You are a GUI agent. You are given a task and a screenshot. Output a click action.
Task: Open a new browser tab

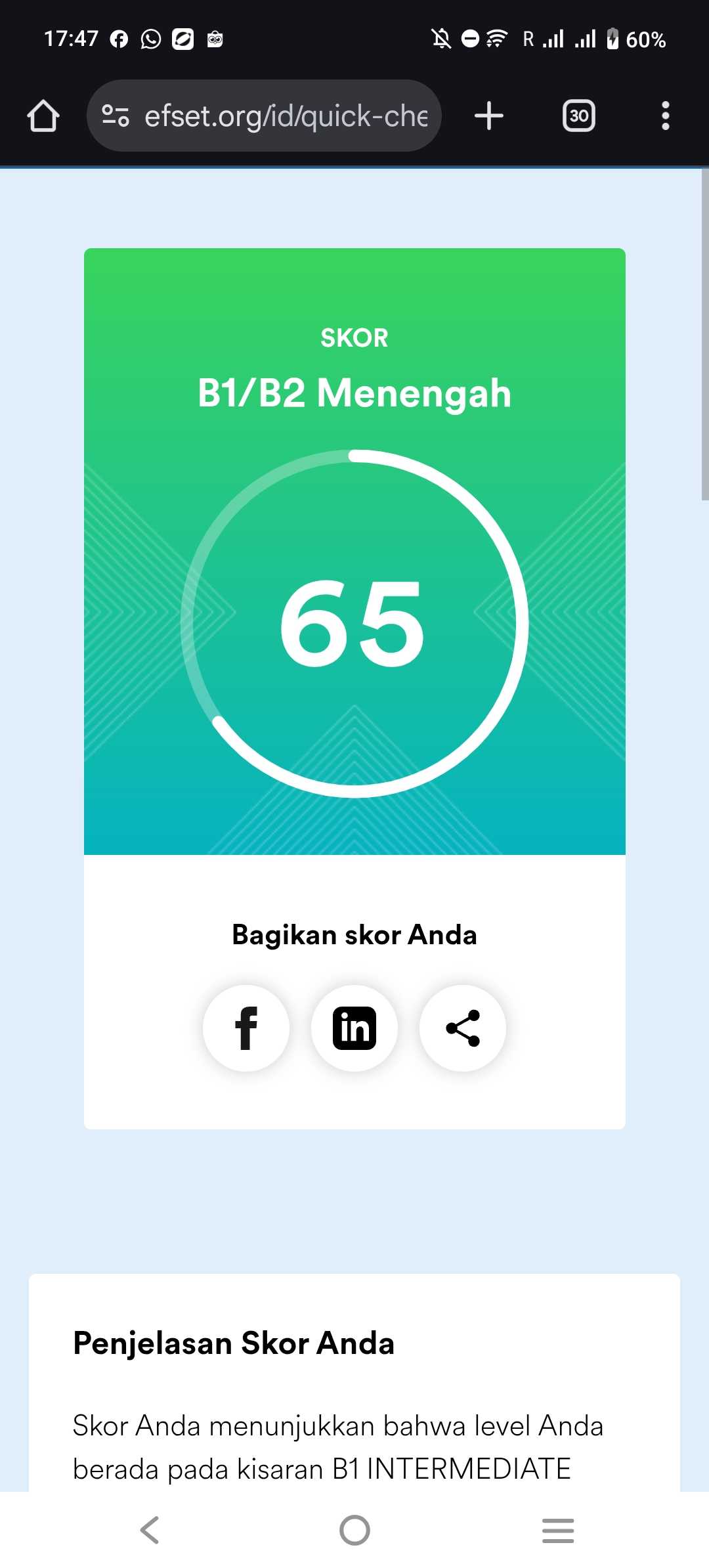(x=489, y=116)
